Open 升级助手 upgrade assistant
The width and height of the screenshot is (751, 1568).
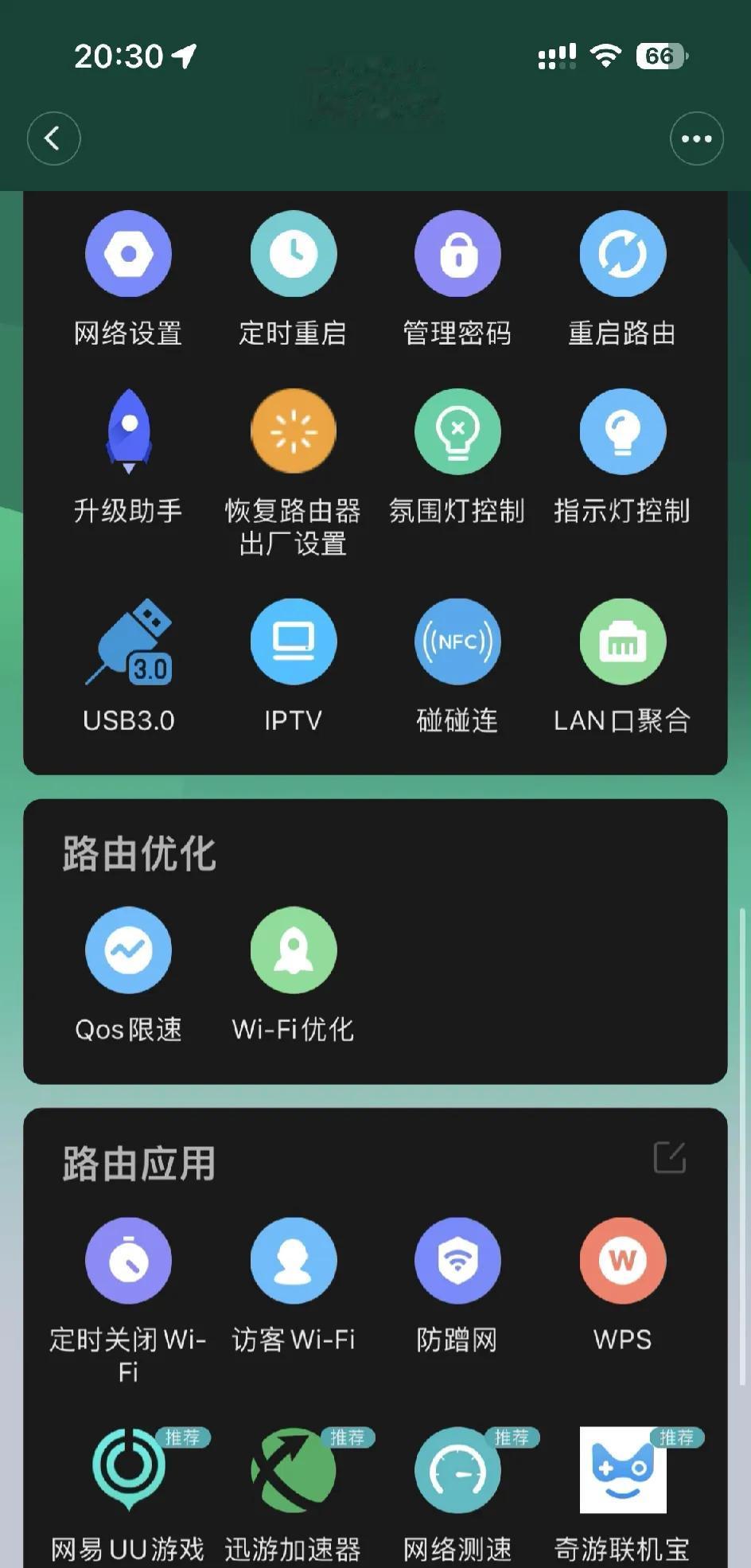pyautogui.click(x=128, y=457)
